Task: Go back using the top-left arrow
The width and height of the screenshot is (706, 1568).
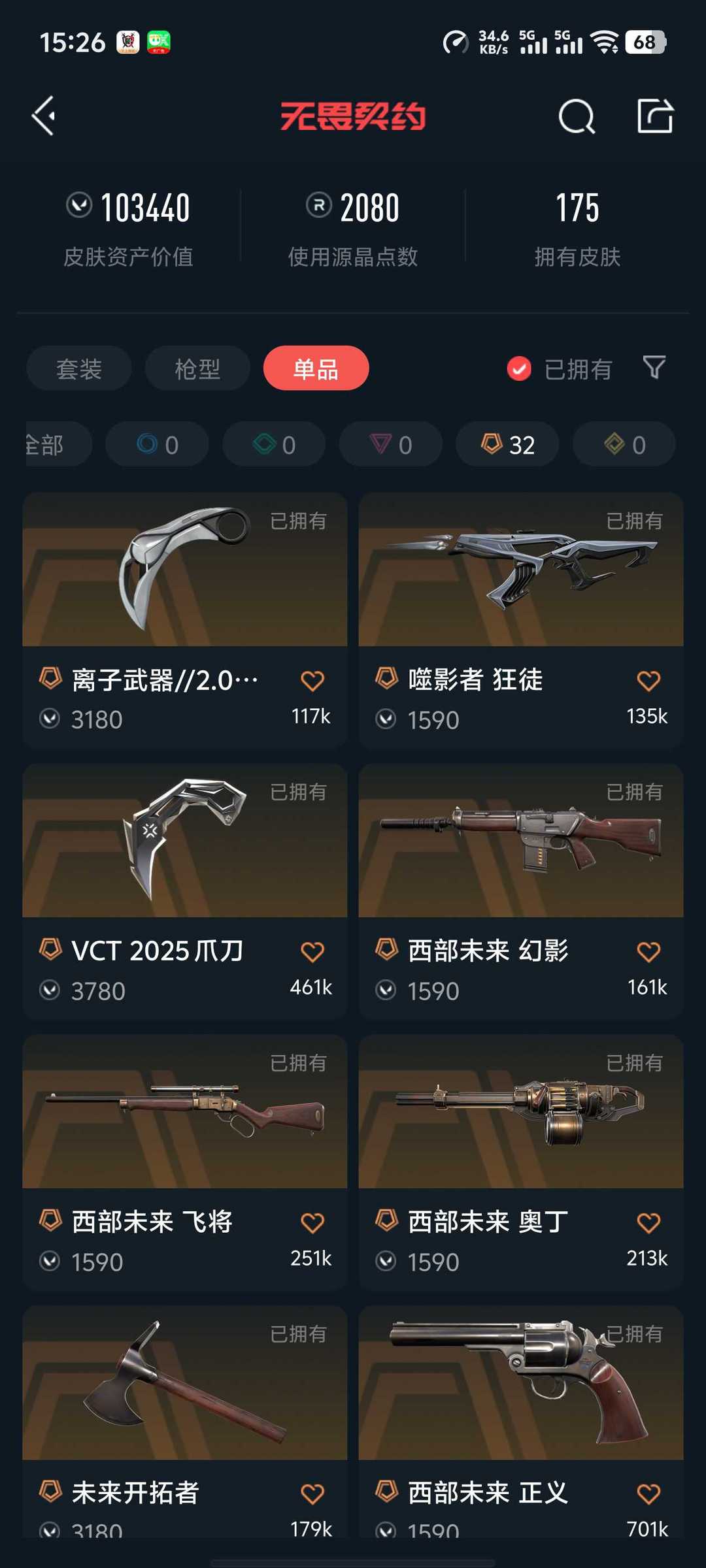Action: coord(44,116)
